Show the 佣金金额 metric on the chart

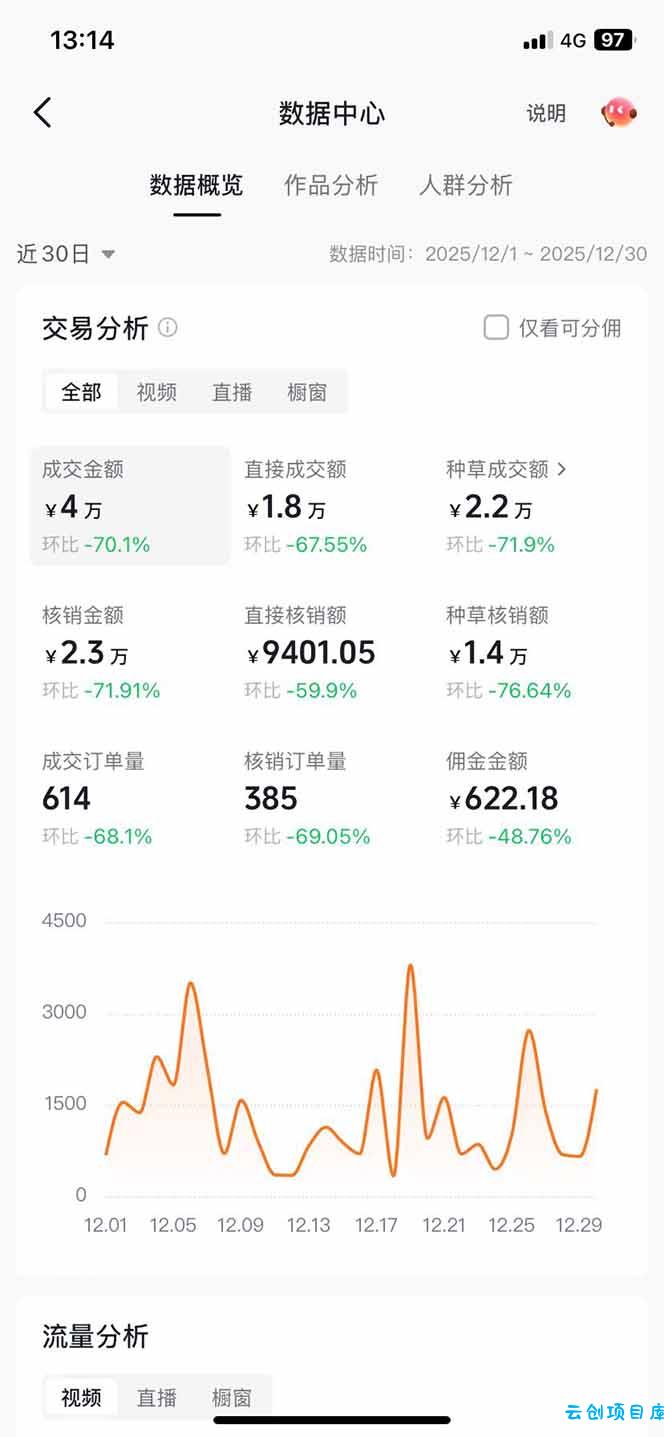click(x=520, y=798)
